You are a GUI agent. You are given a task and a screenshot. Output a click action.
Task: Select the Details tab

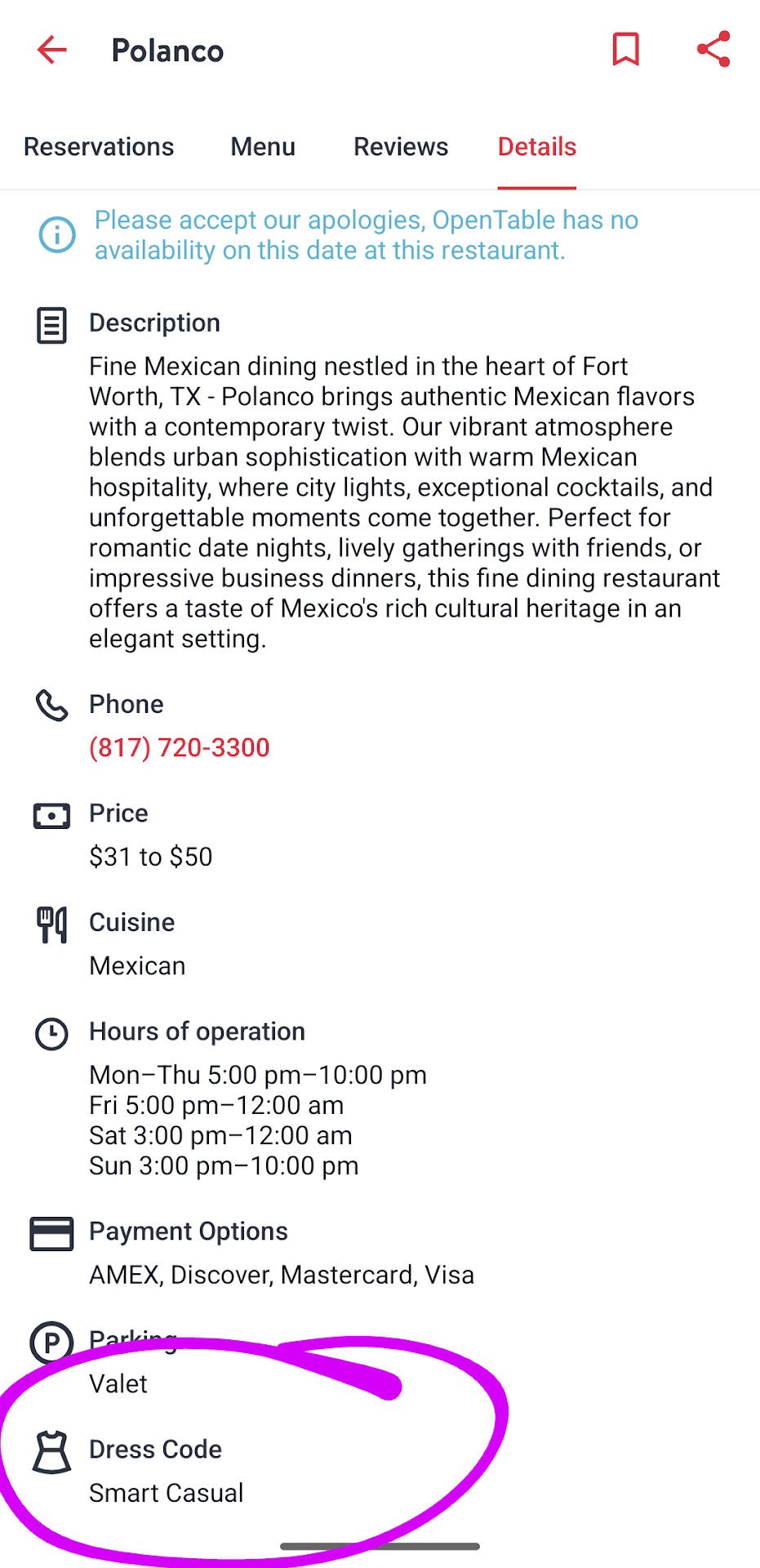click(x=537, y=147)
